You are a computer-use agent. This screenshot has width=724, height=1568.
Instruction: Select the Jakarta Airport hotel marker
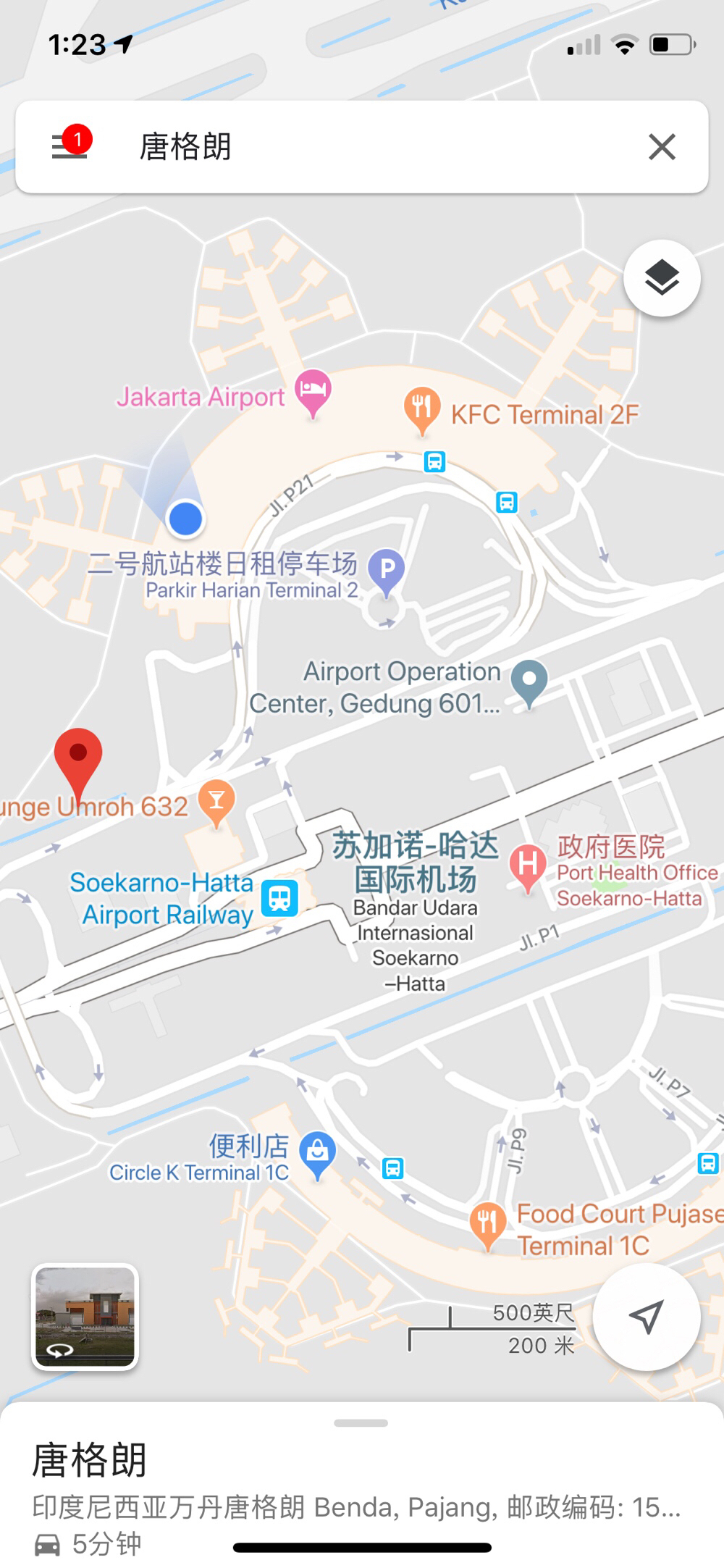click(313, 390)
